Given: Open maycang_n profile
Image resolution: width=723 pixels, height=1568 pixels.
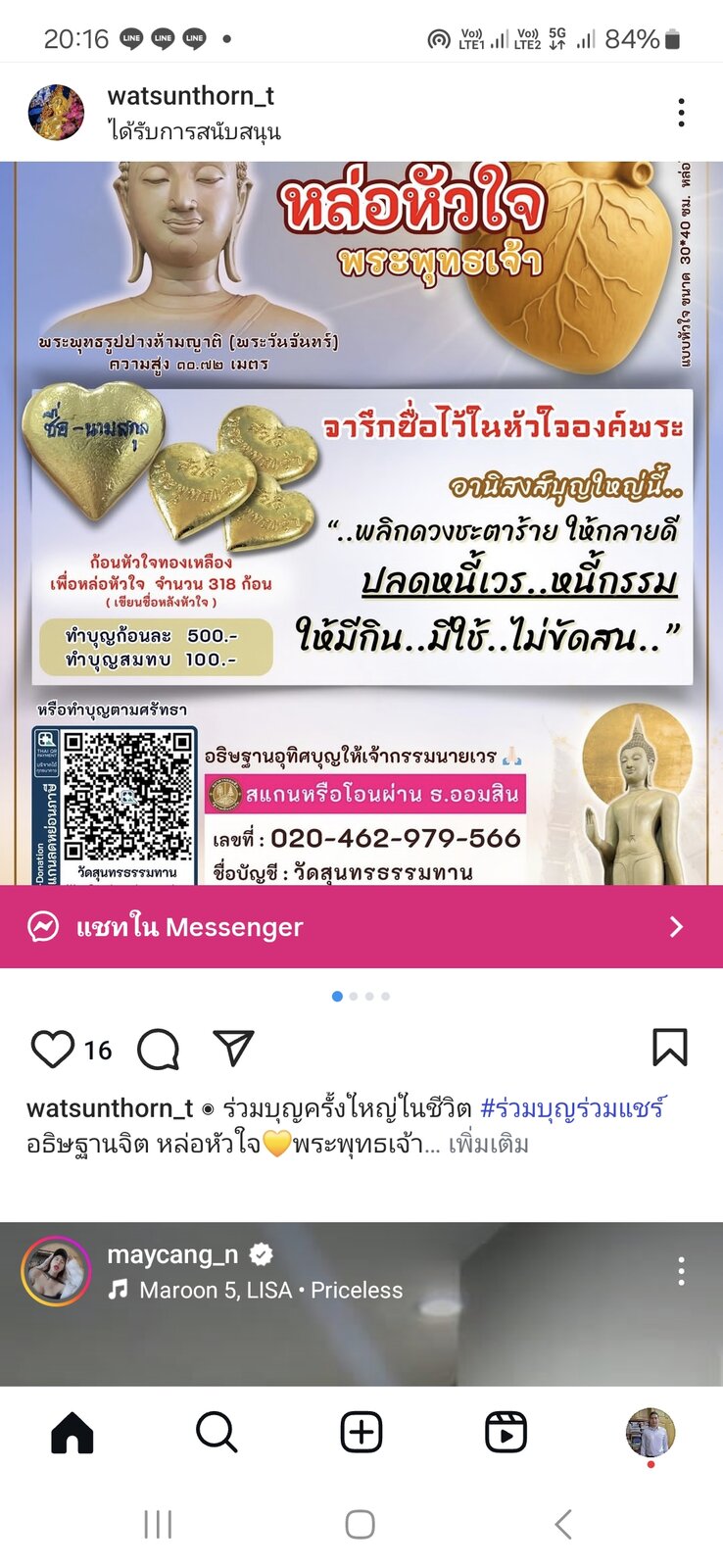Looking at the screenshot, I should pos(172,1254).
